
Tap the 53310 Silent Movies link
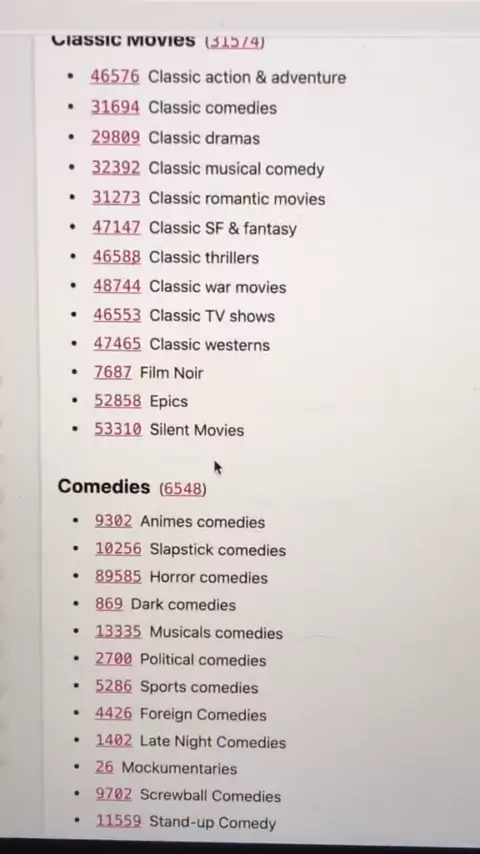coord(118,429)
